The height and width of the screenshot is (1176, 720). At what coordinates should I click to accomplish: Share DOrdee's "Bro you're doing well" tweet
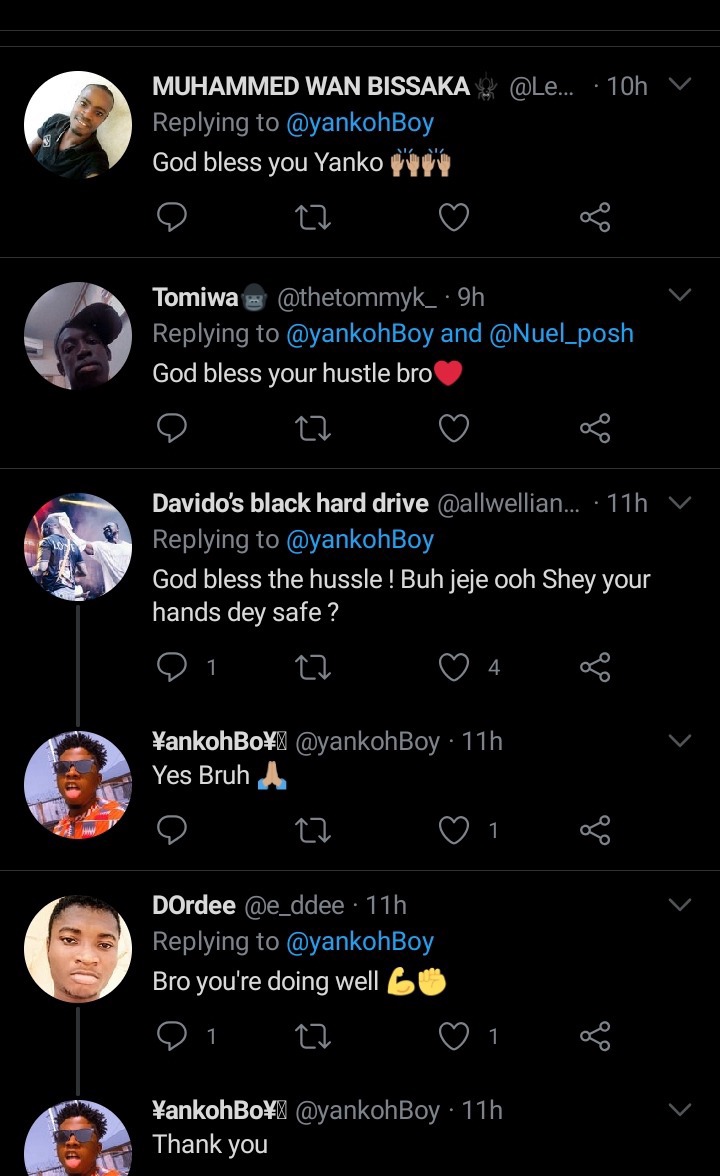[595, 1036]
